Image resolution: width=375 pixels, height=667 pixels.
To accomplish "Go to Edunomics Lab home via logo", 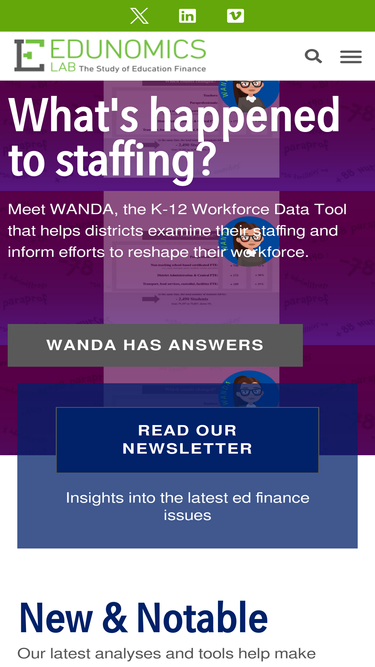I will click(x=110, y=55).
